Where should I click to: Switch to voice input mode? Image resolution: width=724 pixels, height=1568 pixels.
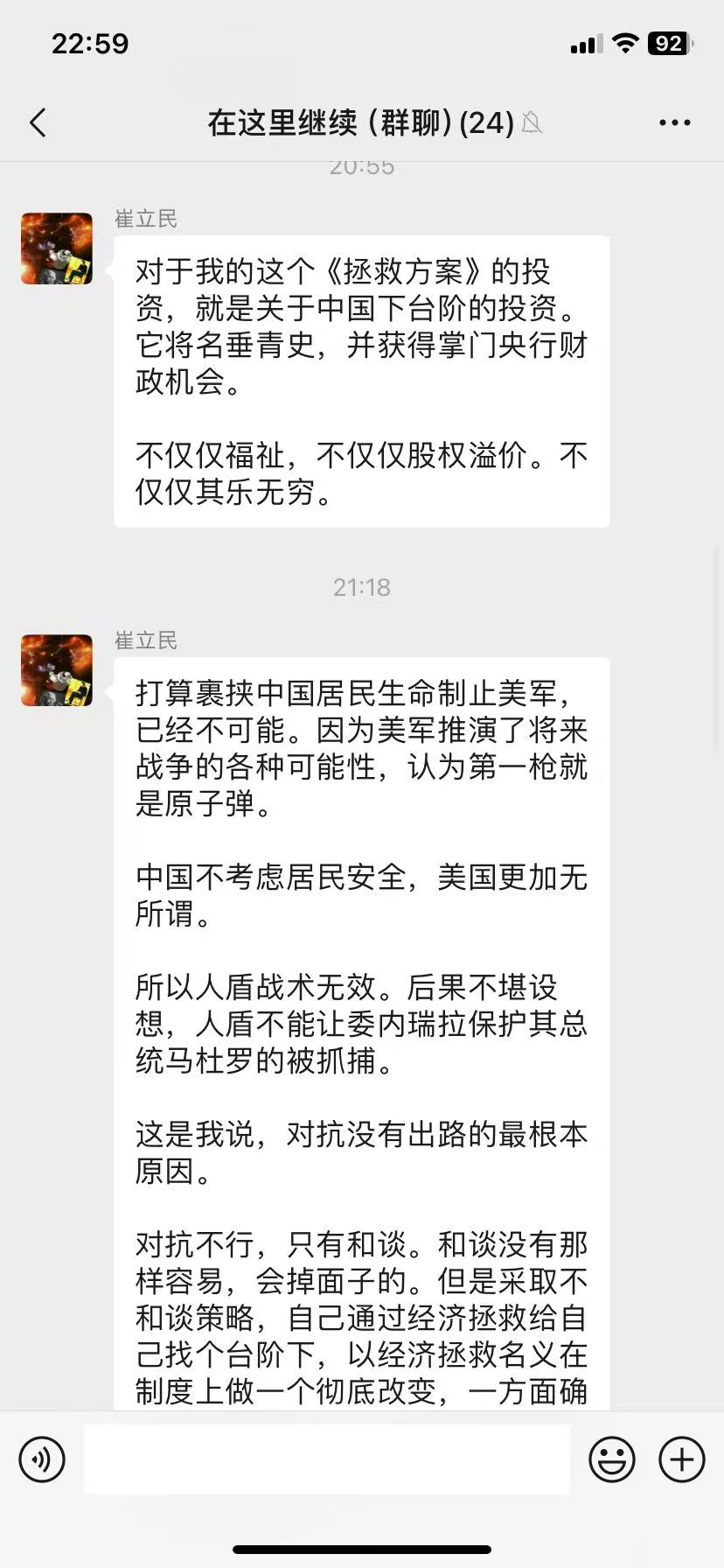(x=41, y=1459)
